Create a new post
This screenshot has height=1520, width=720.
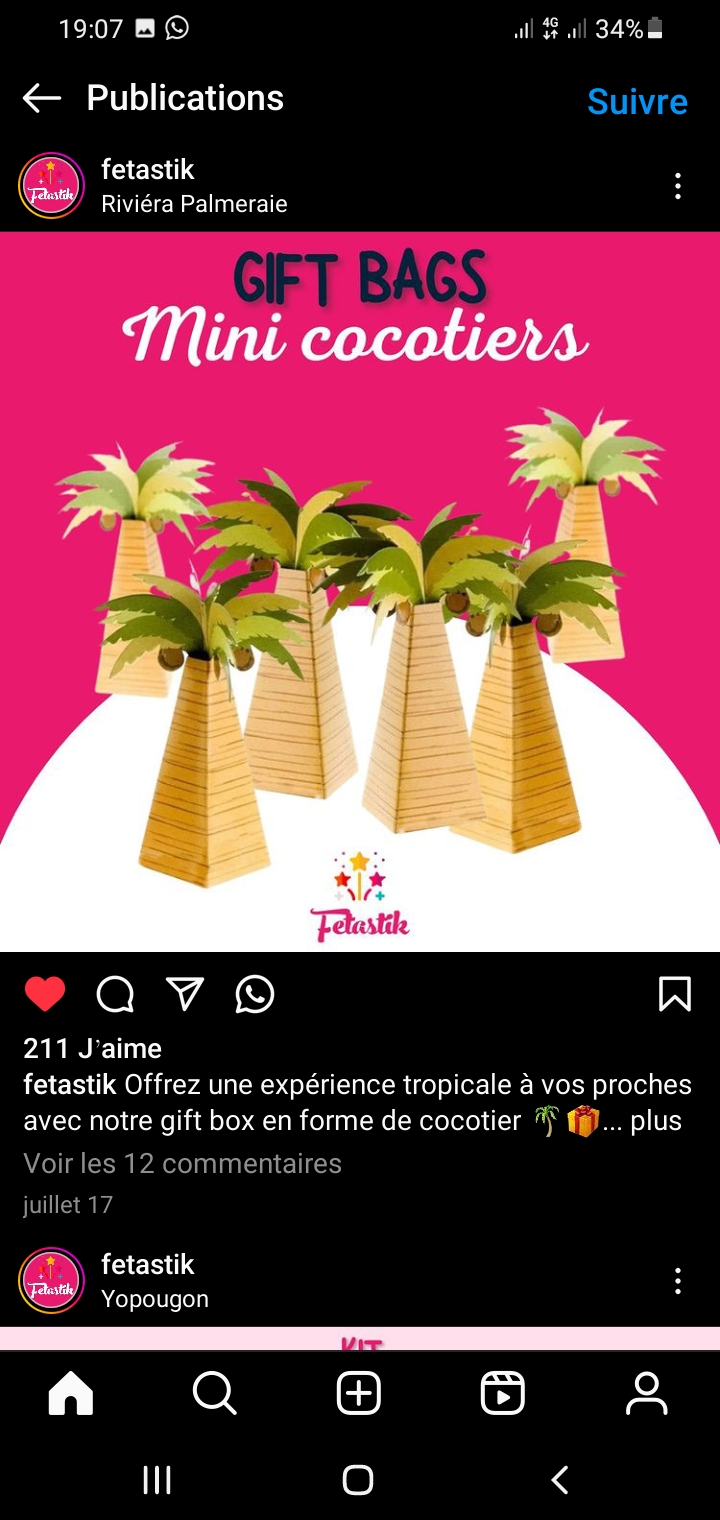tap(359, 1393)
